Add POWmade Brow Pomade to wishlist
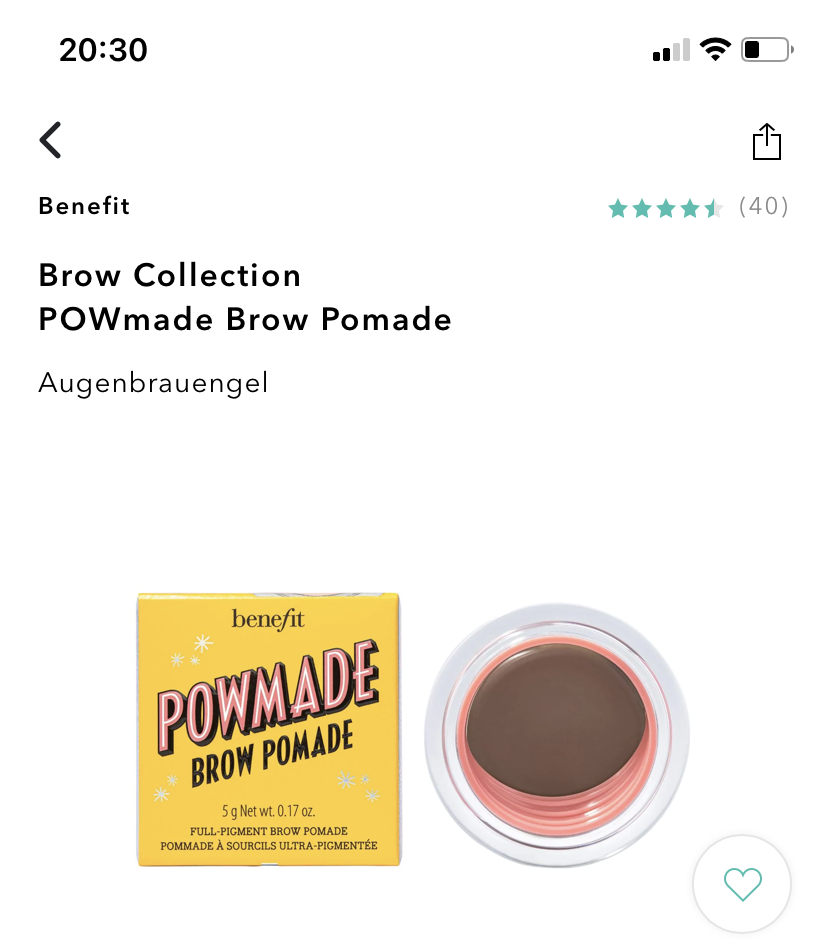Screen dimensions: 828x945 pyautogui.click(x=742, y=884)
